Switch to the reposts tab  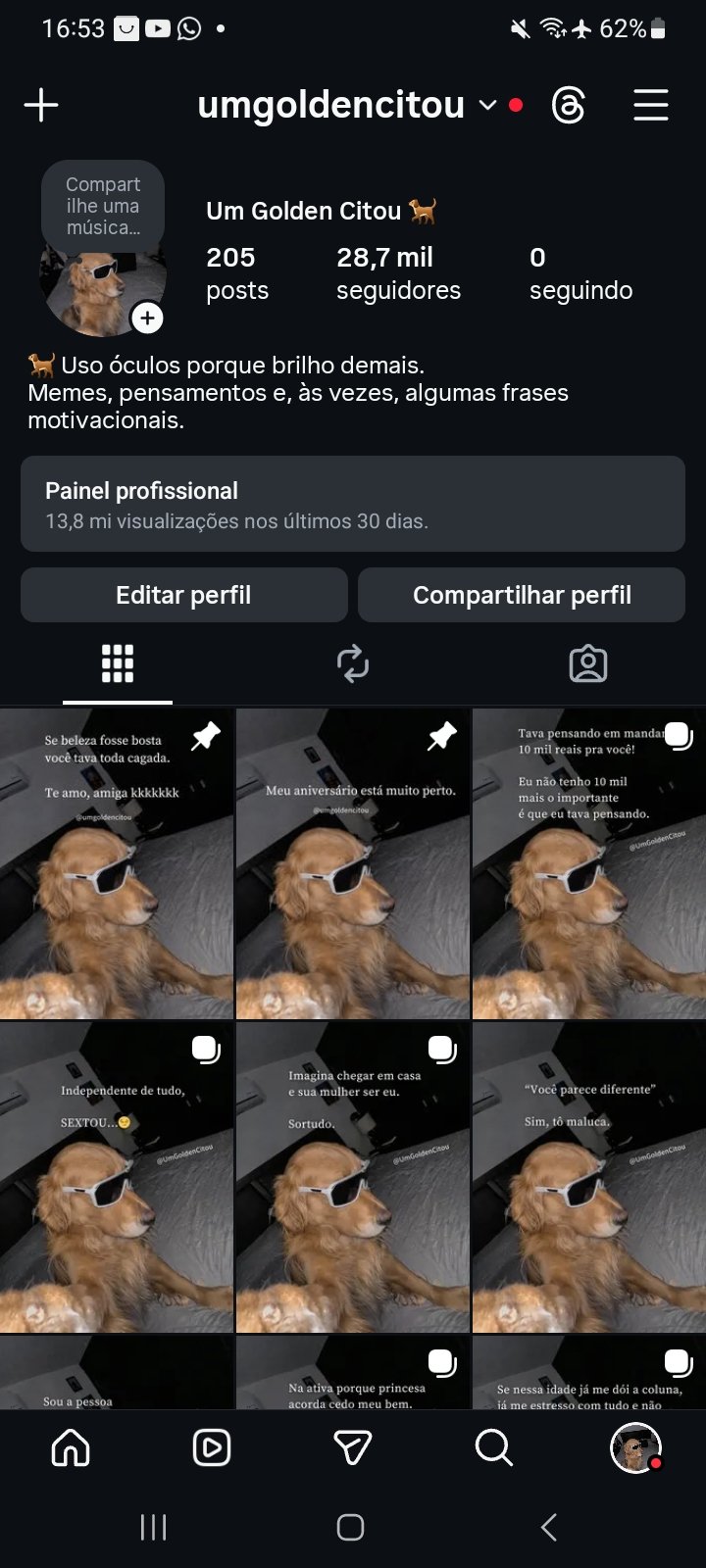(352, 663)
